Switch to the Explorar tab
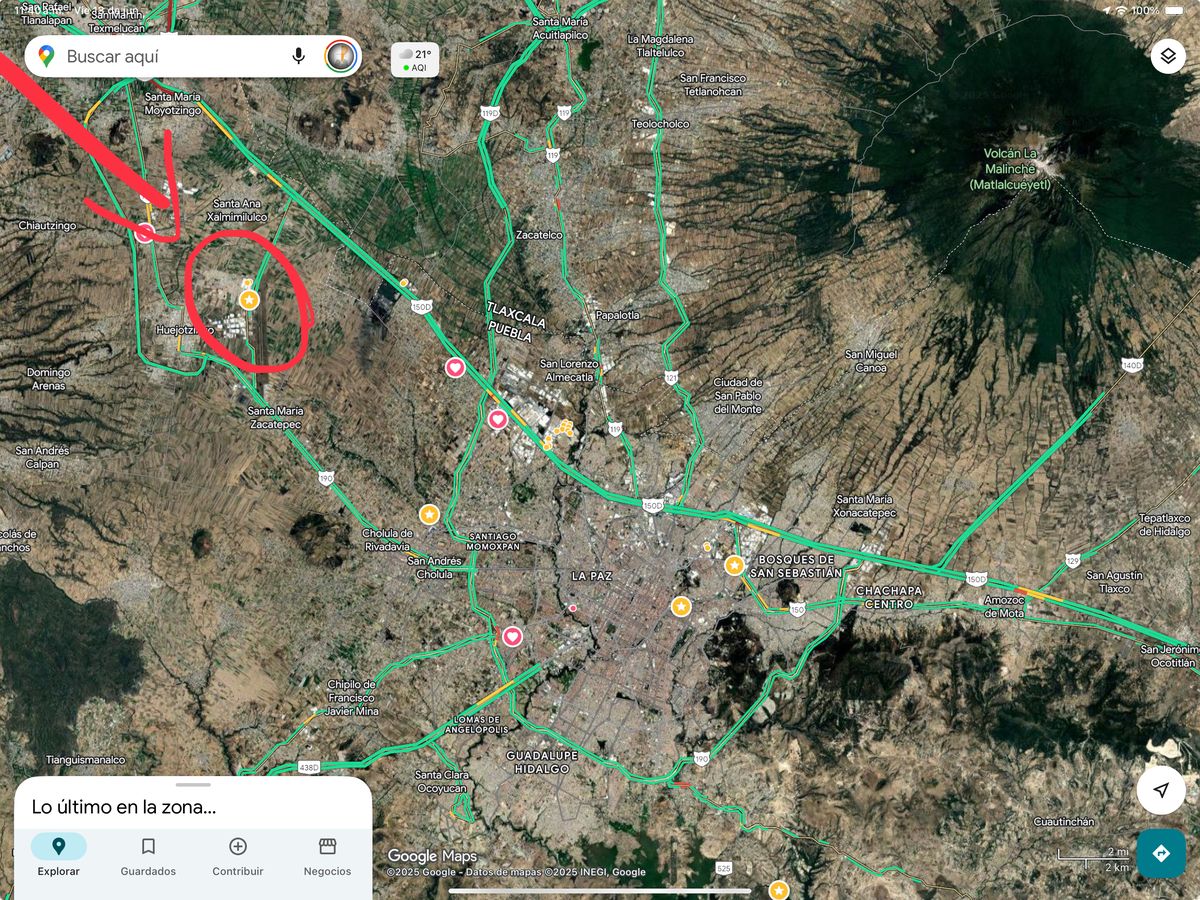 [58, 856]
